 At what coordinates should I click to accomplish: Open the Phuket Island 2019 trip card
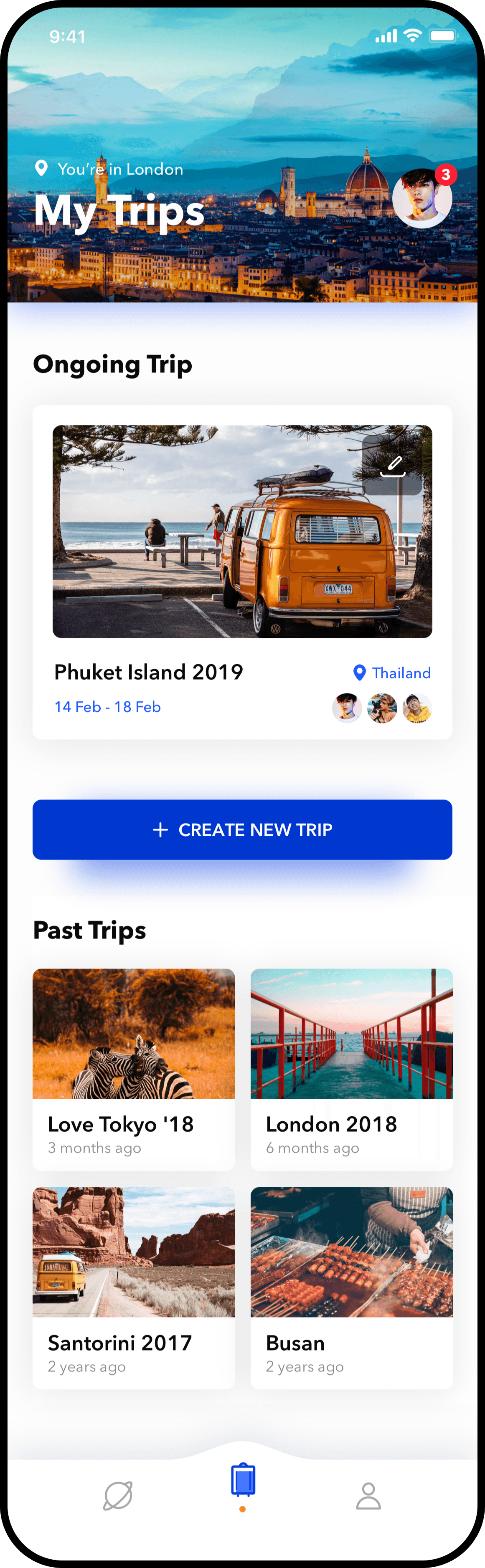pyautogui.click(x=242, y=572)
